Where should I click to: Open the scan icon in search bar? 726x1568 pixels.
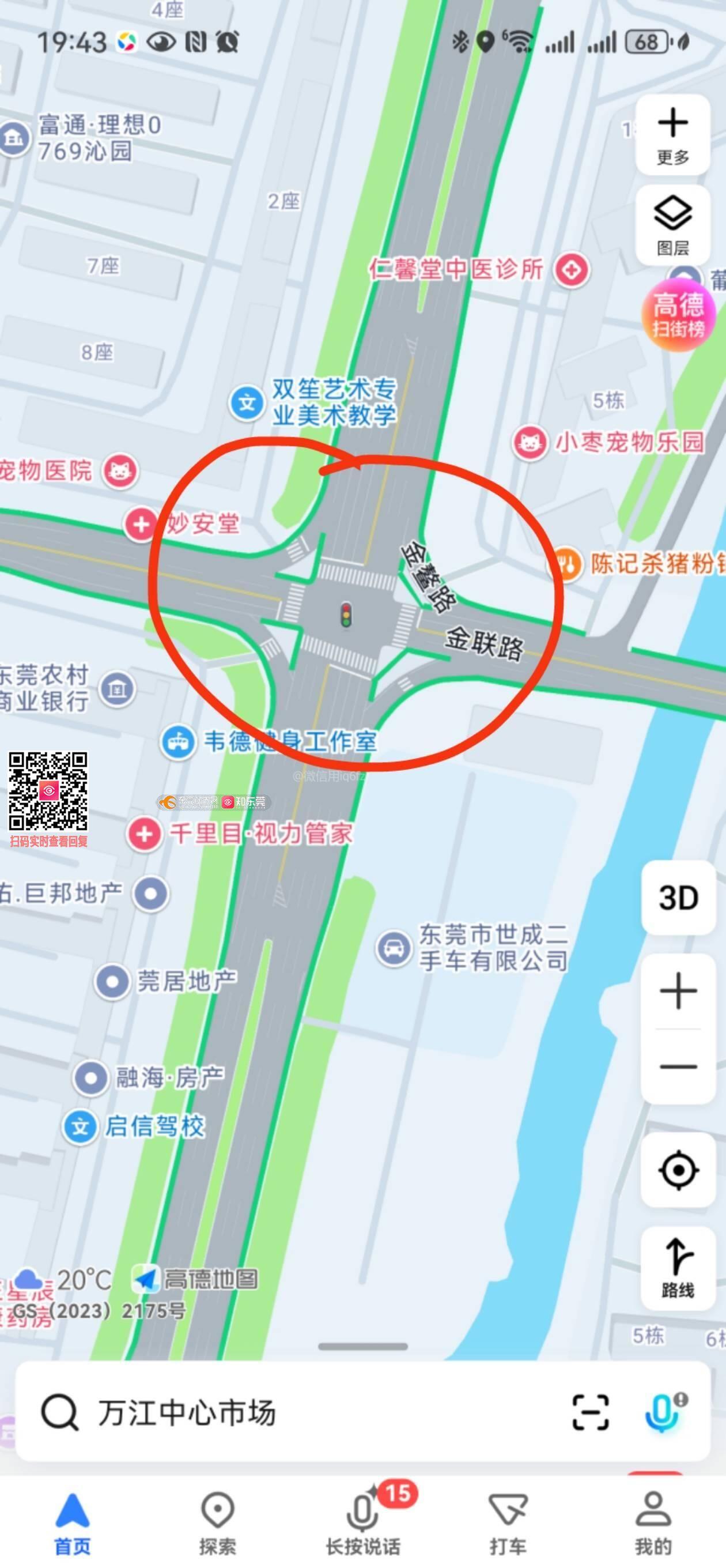[590, 1412]
